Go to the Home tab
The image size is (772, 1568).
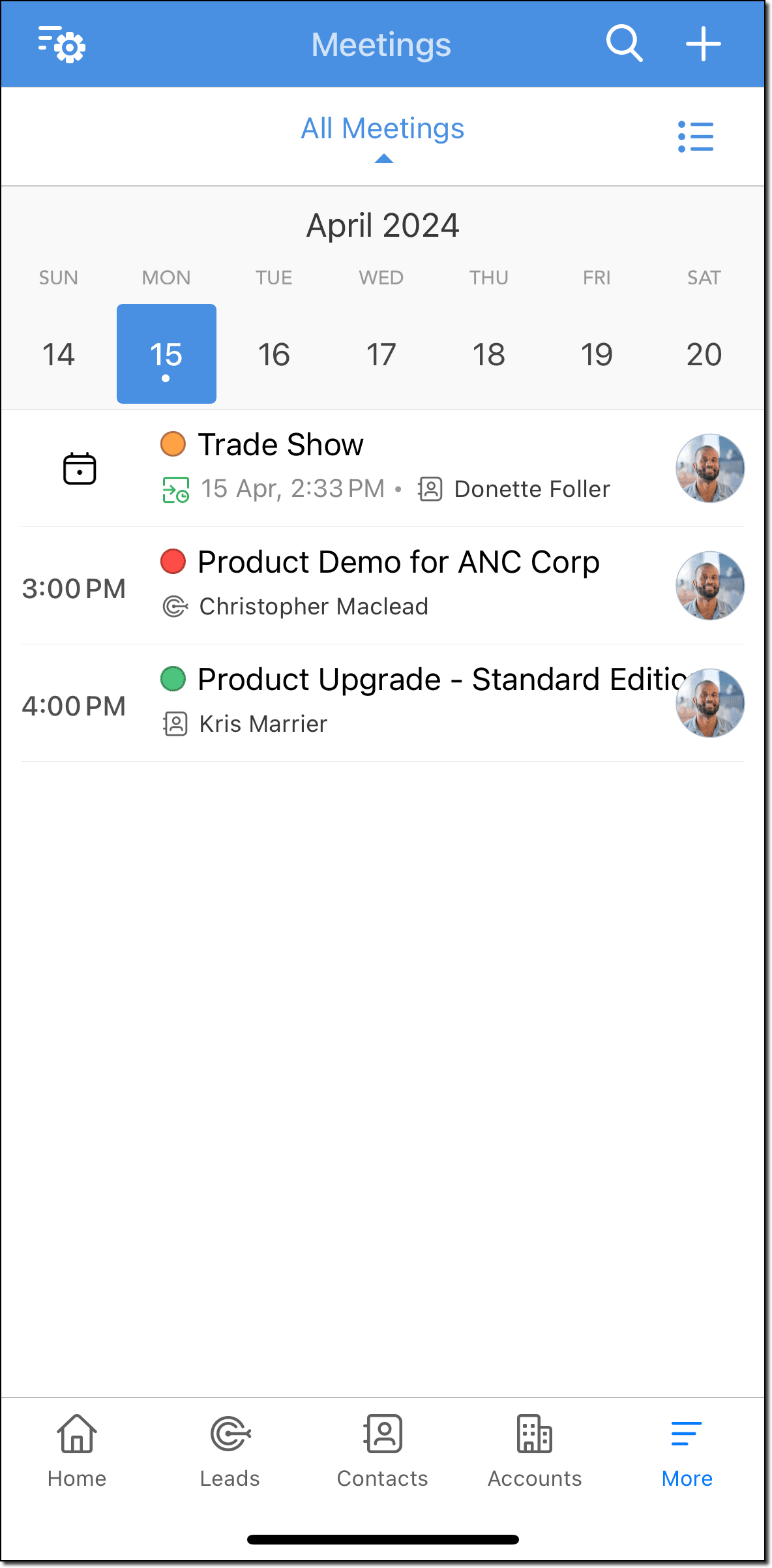pos(77,1451)
